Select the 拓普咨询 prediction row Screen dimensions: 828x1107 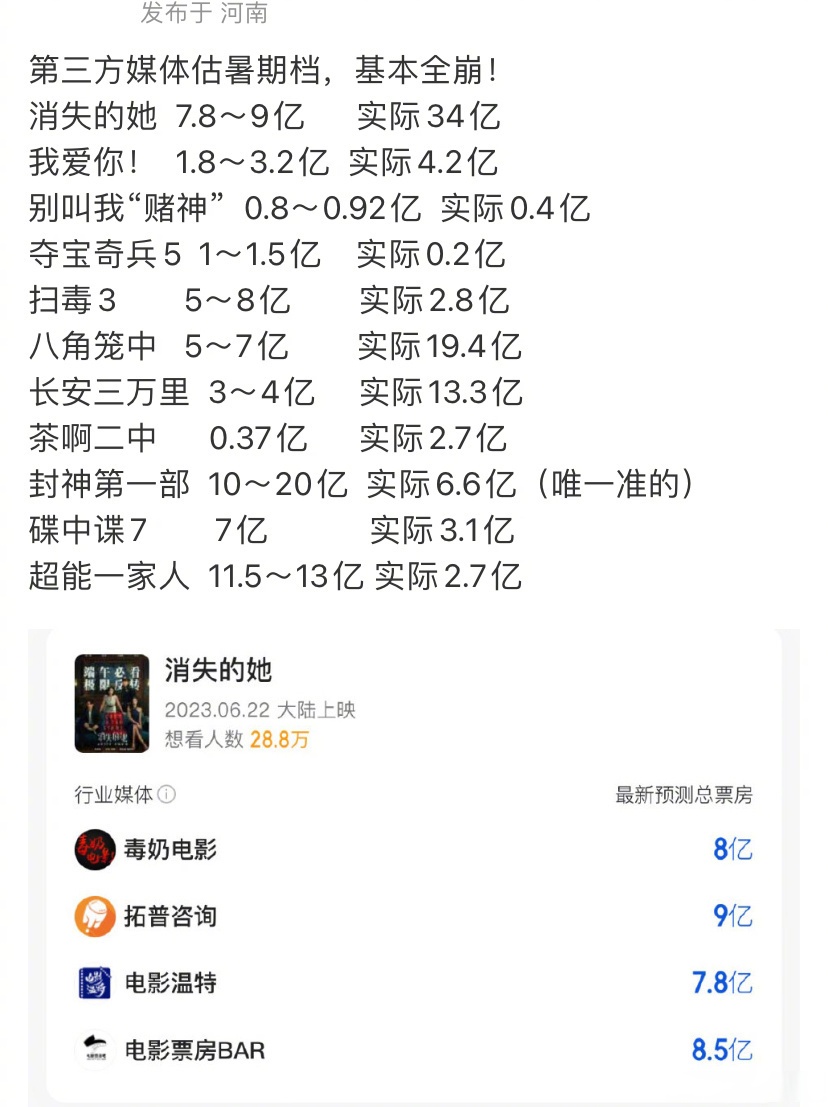(400, 916)
